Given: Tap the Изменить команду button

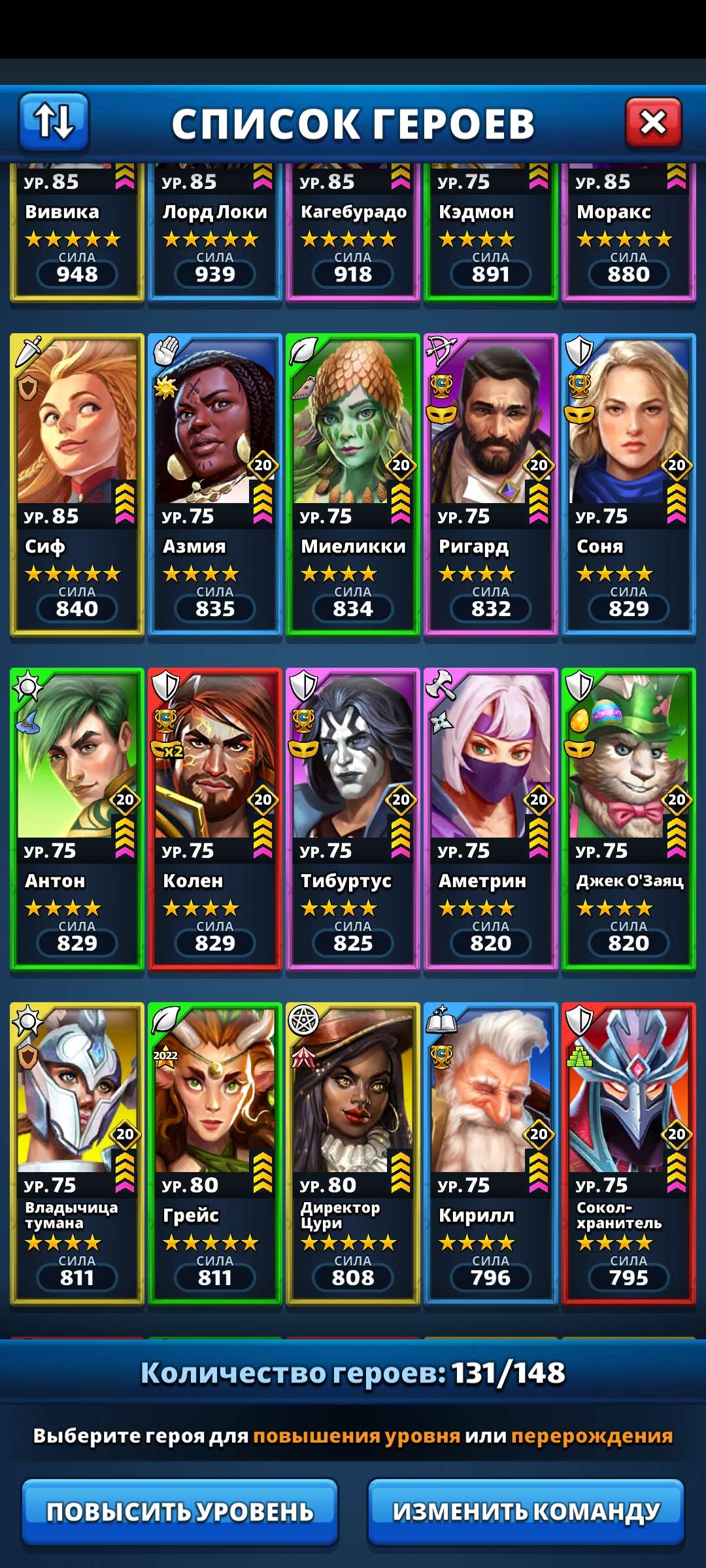Looking at the screenshot, I should click(526, 1511).
